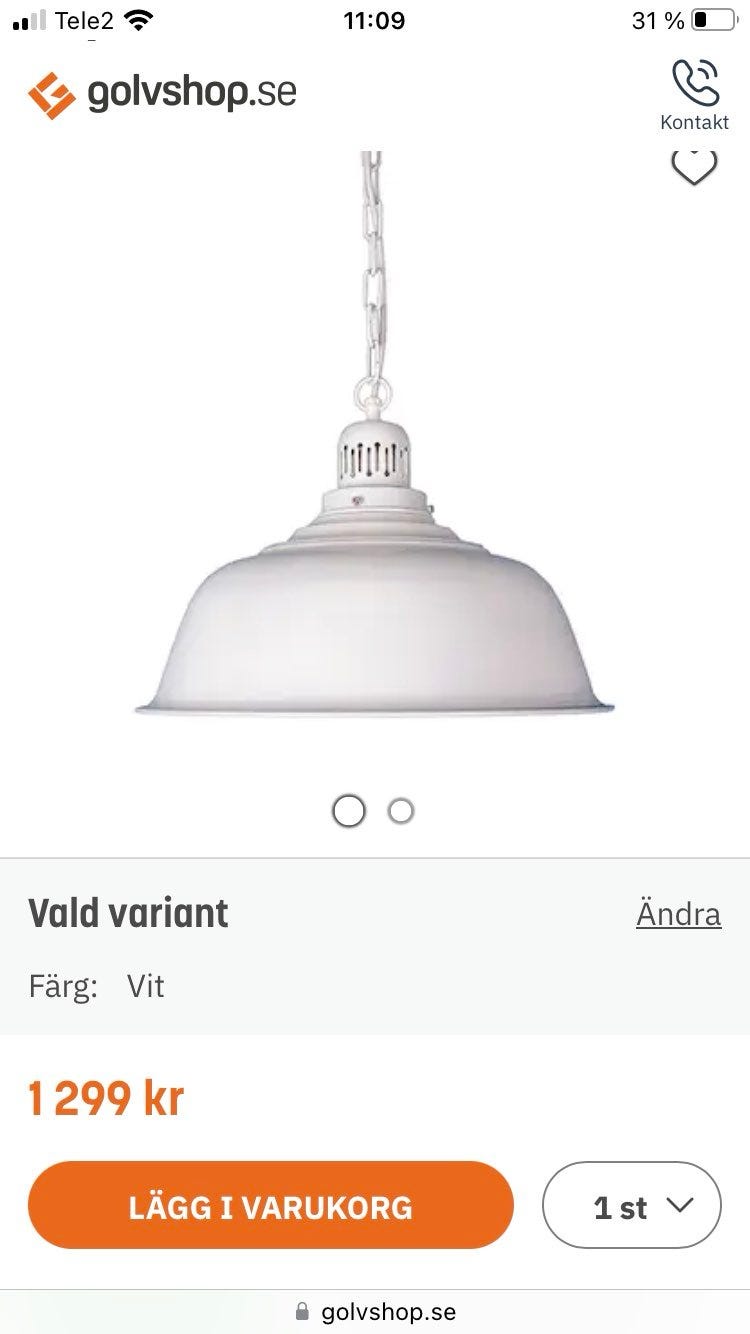Image resolution: width=750 pixels, height=1334 pixels.
Task: Toggle the wishlist heart for this lamp
Action: pyautogui.click(x=696, y=164)
